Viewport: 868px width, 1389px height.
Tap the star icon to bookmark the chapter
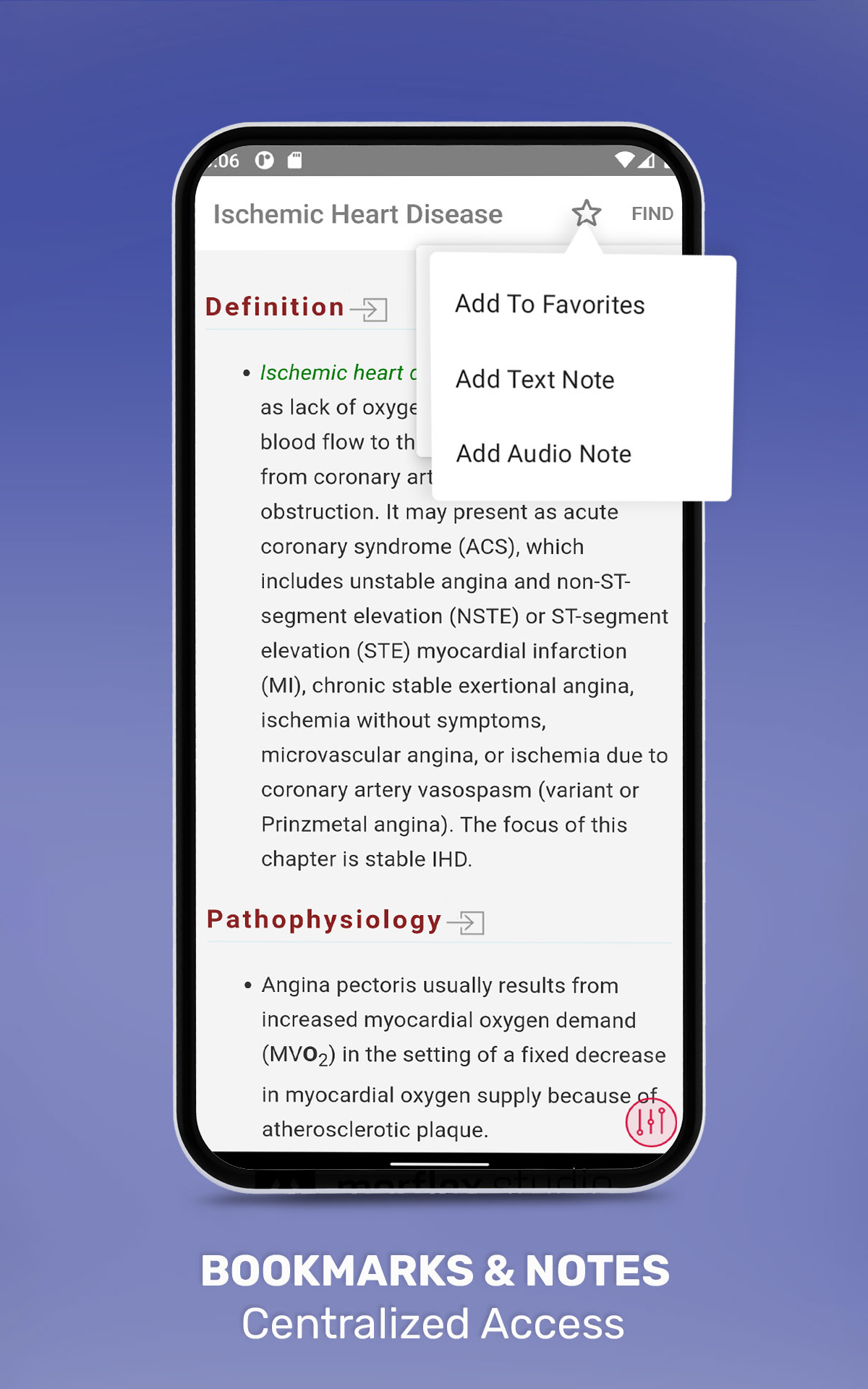[586, 213]
